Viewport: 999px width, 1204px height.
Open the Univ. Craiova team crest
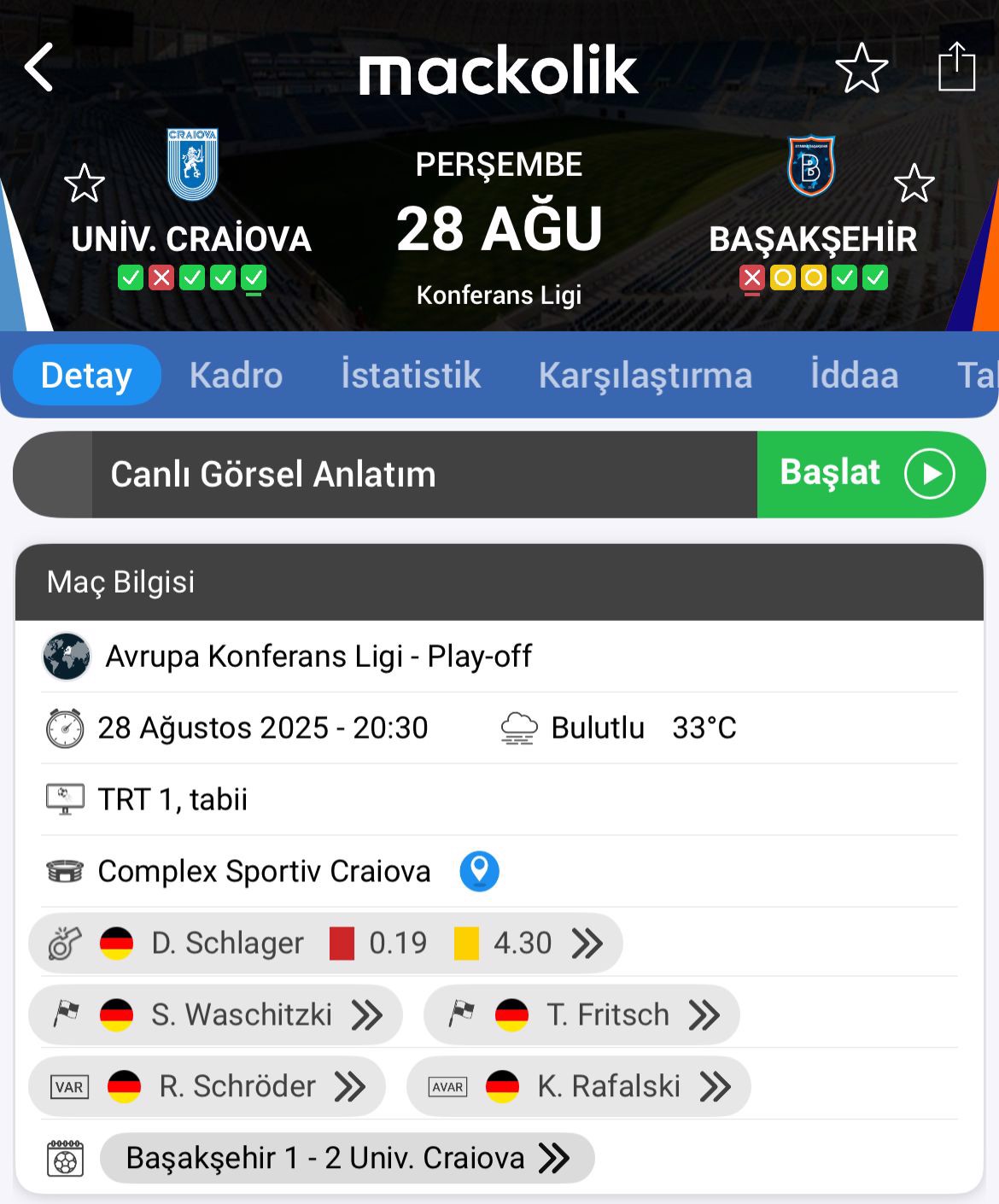(x=192, y=165)
